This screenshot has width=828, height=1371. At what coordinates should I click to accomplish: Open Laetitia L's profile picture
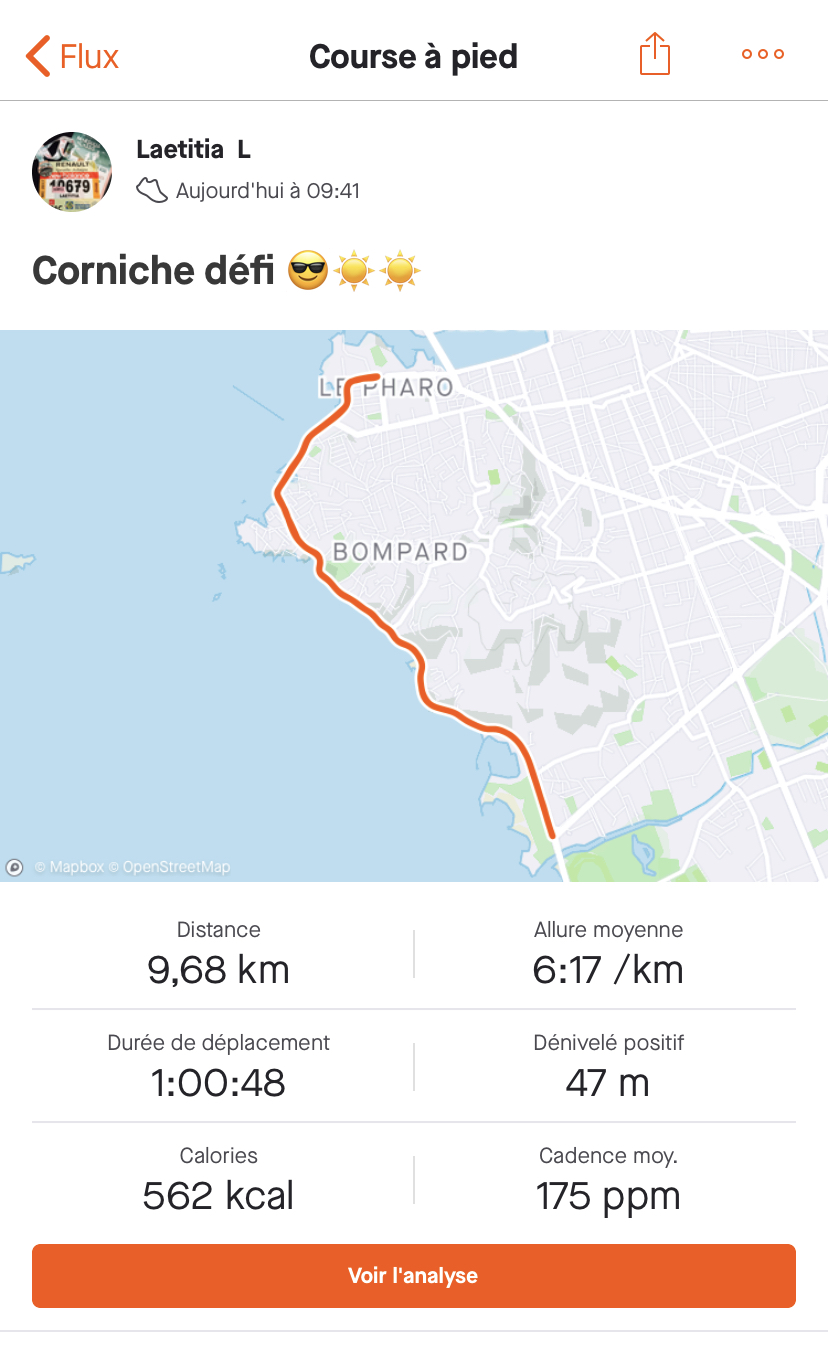(72, 172)
